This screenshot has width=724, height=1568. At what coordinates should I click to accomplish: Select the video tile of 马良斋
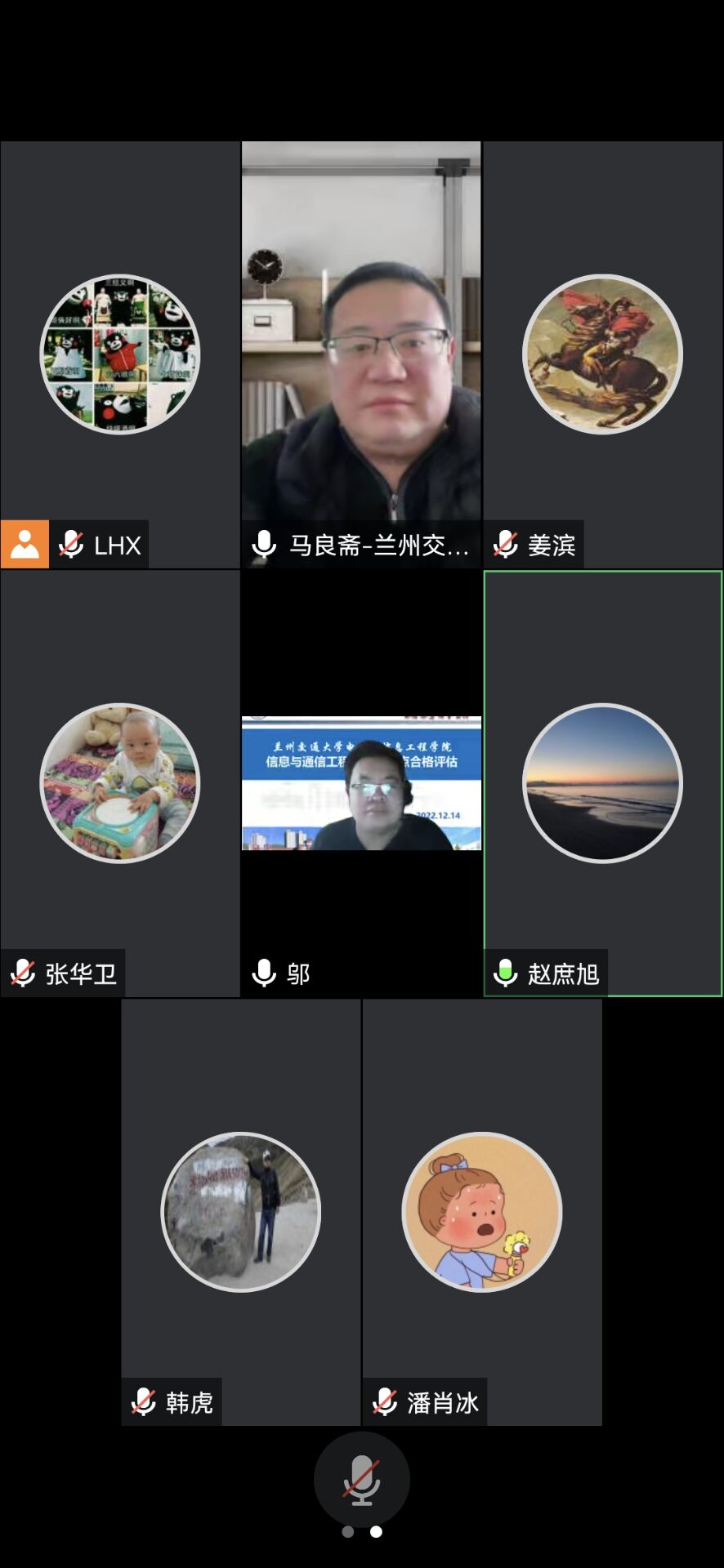(x=361, y=354)
